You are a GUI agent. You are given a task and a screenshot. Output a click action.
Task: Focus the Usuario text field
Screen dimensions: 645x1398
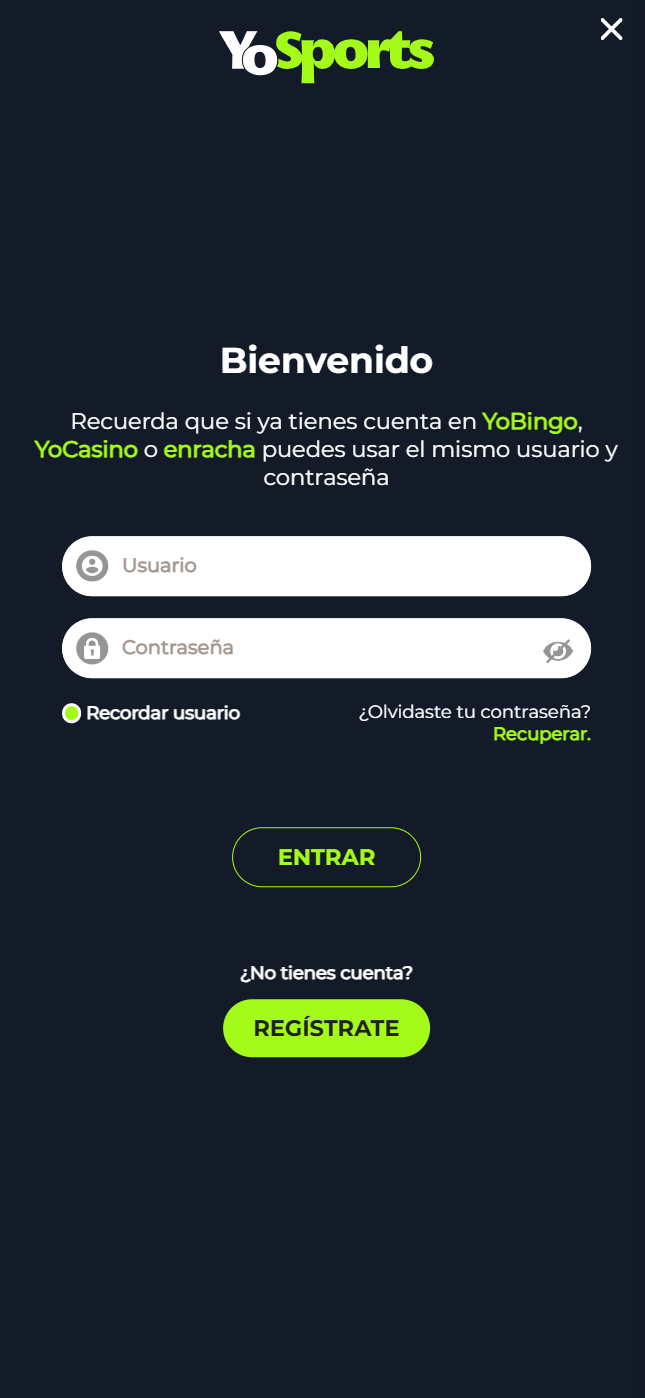(340, 566)
